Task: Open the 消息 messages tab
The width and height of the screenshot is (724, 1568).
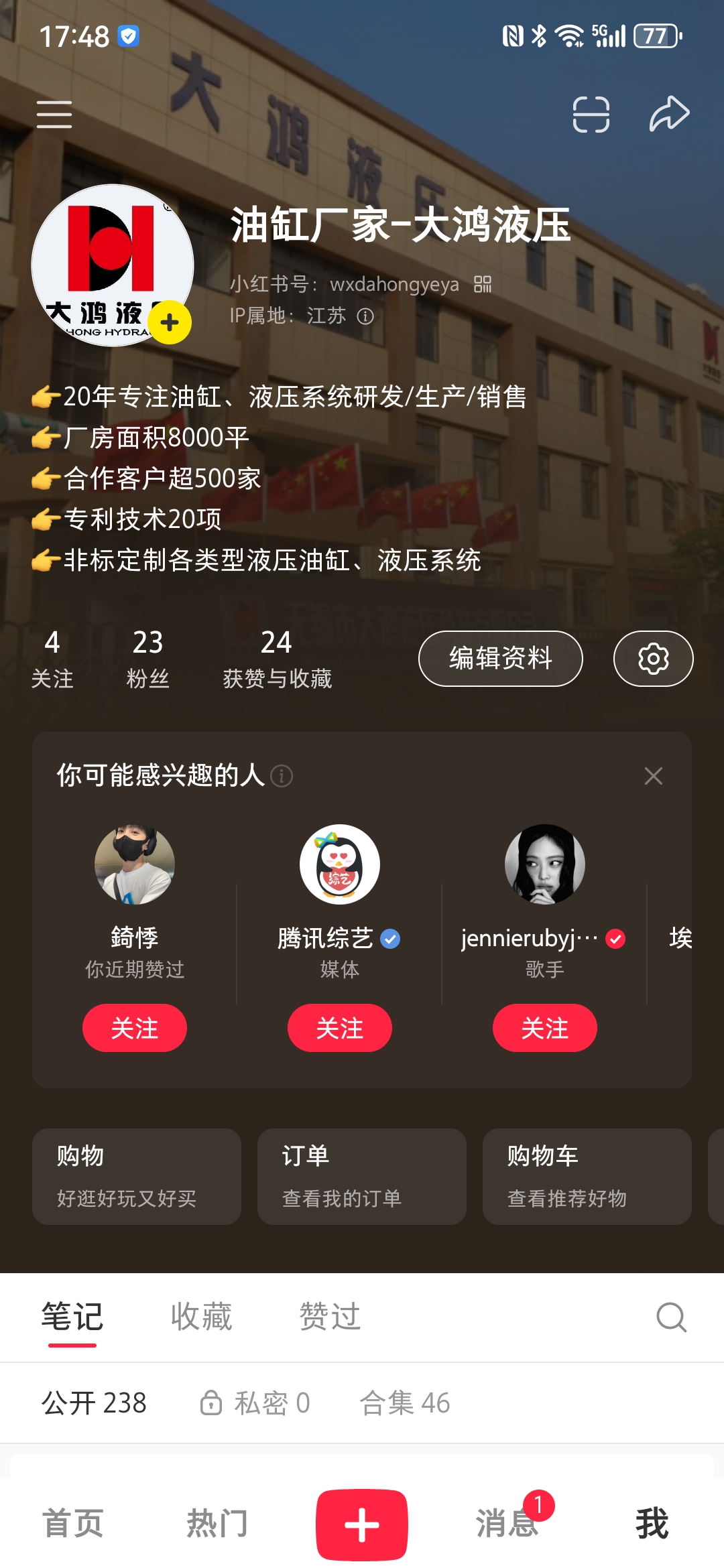Action: coord(507,1524)
